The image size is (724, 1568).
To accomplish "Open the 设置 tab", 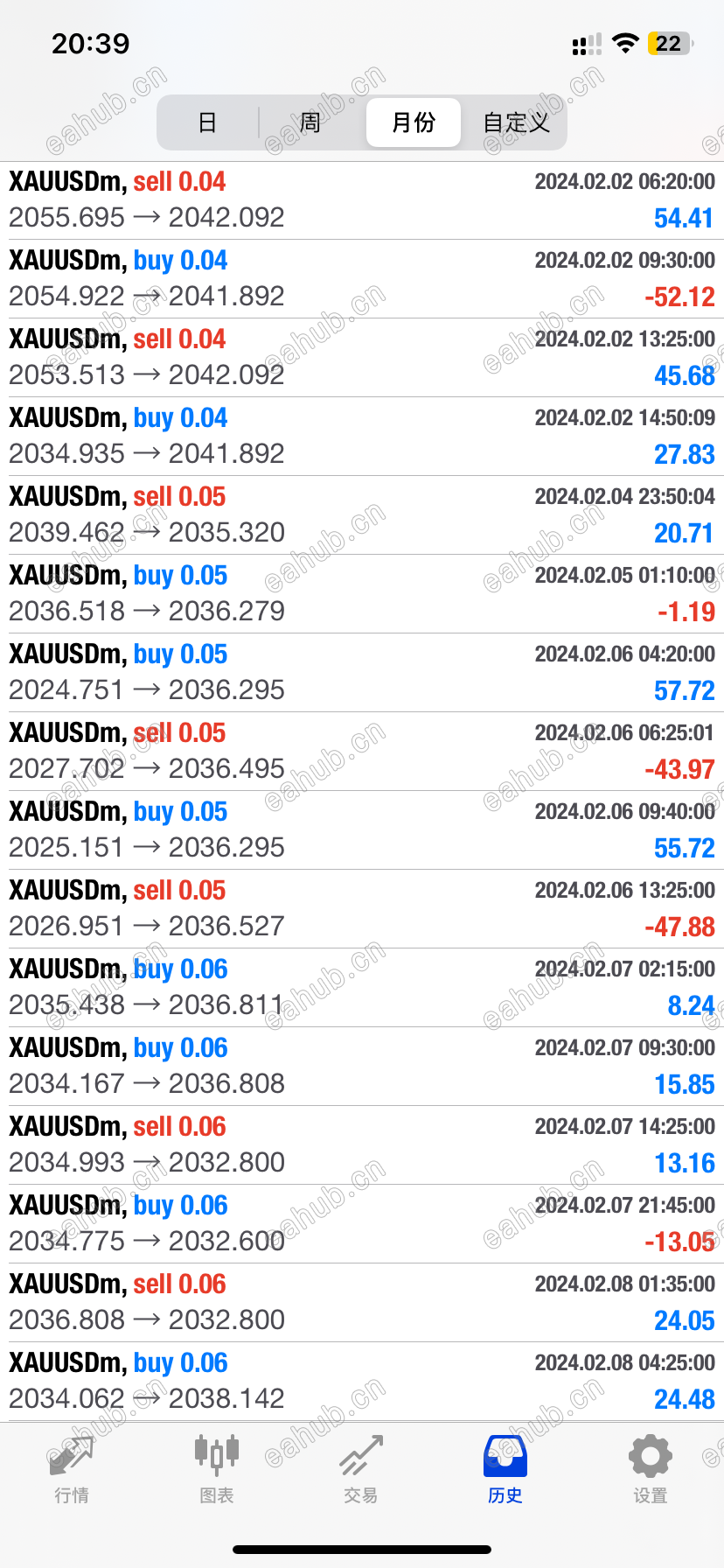I will pos(651,1470).
